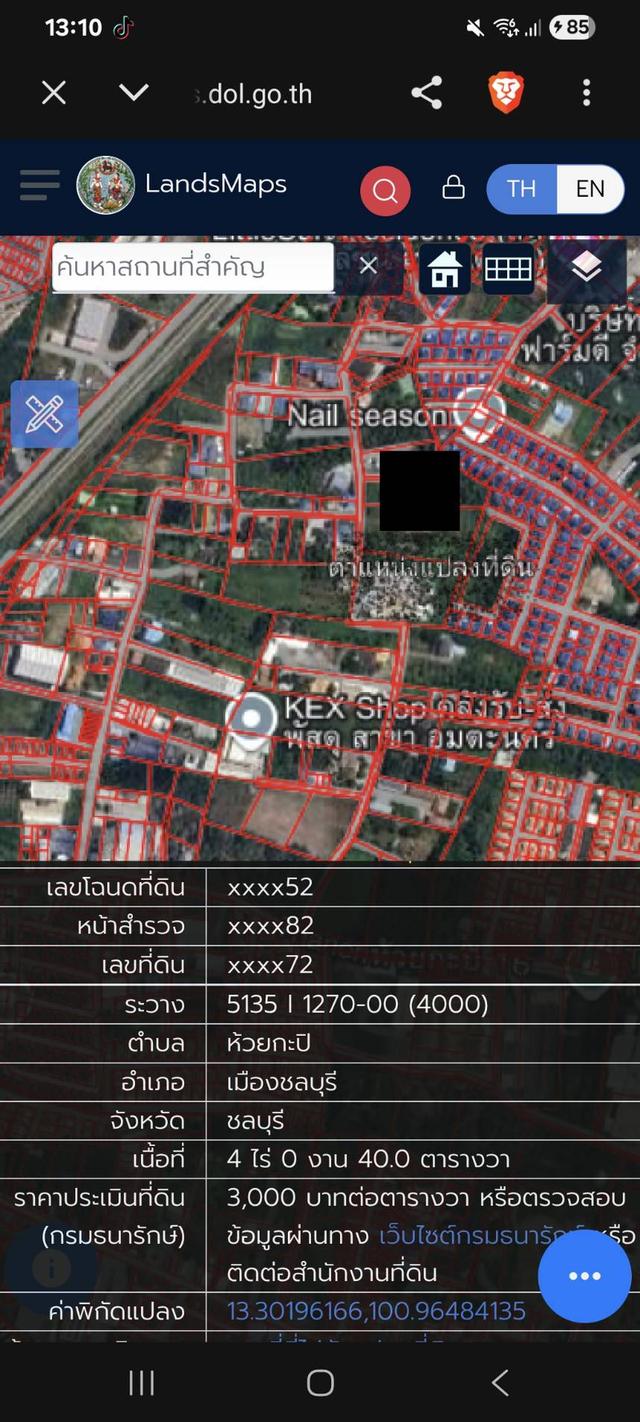
Task: Switch language to TH
Action: [521, 188]
